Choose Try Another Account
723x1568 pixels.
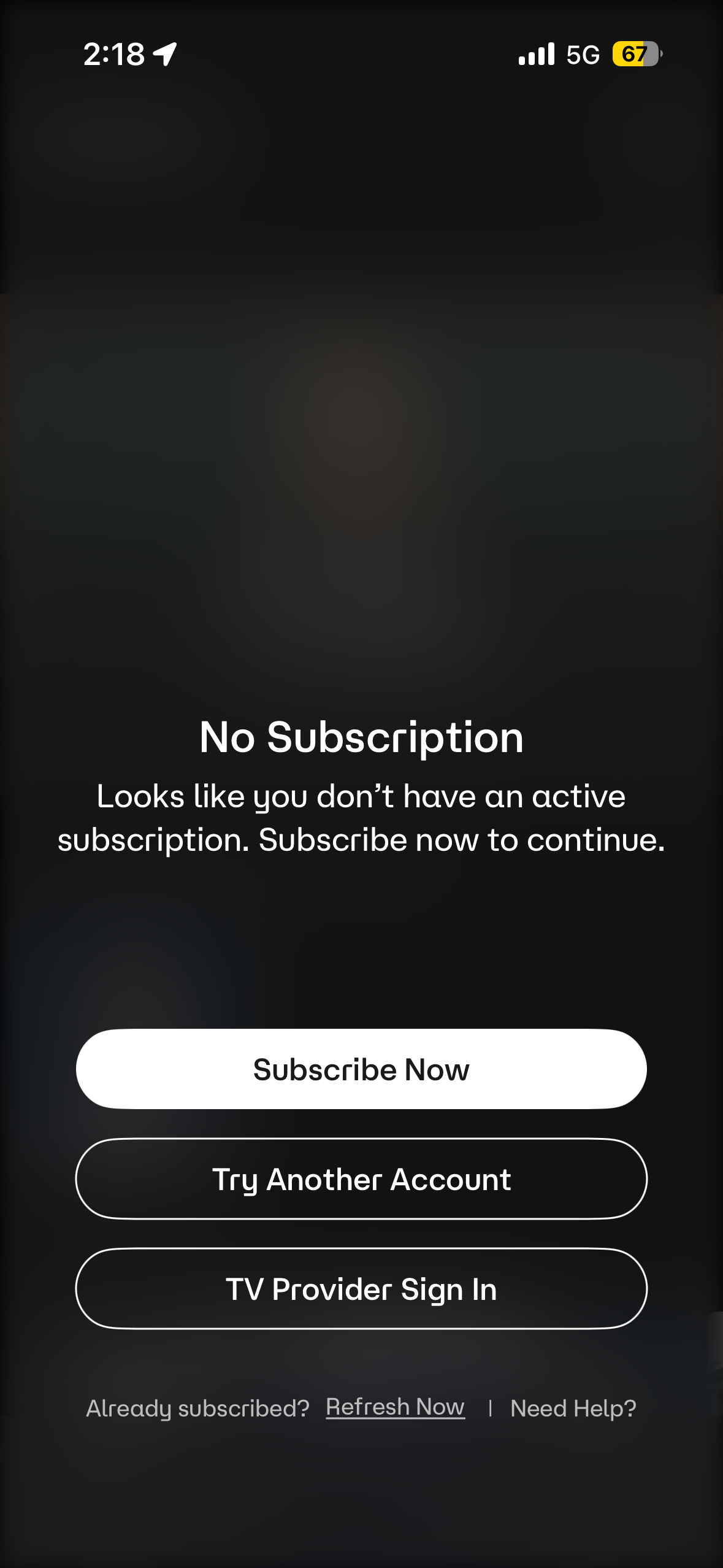361,1179
